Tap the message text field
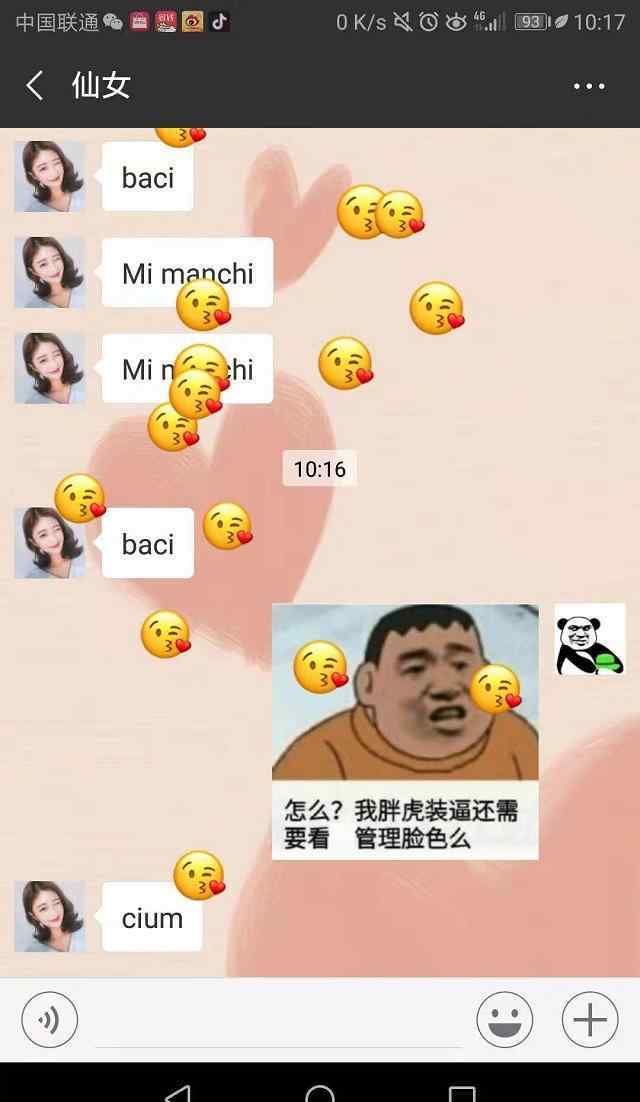 (277, 1020)
